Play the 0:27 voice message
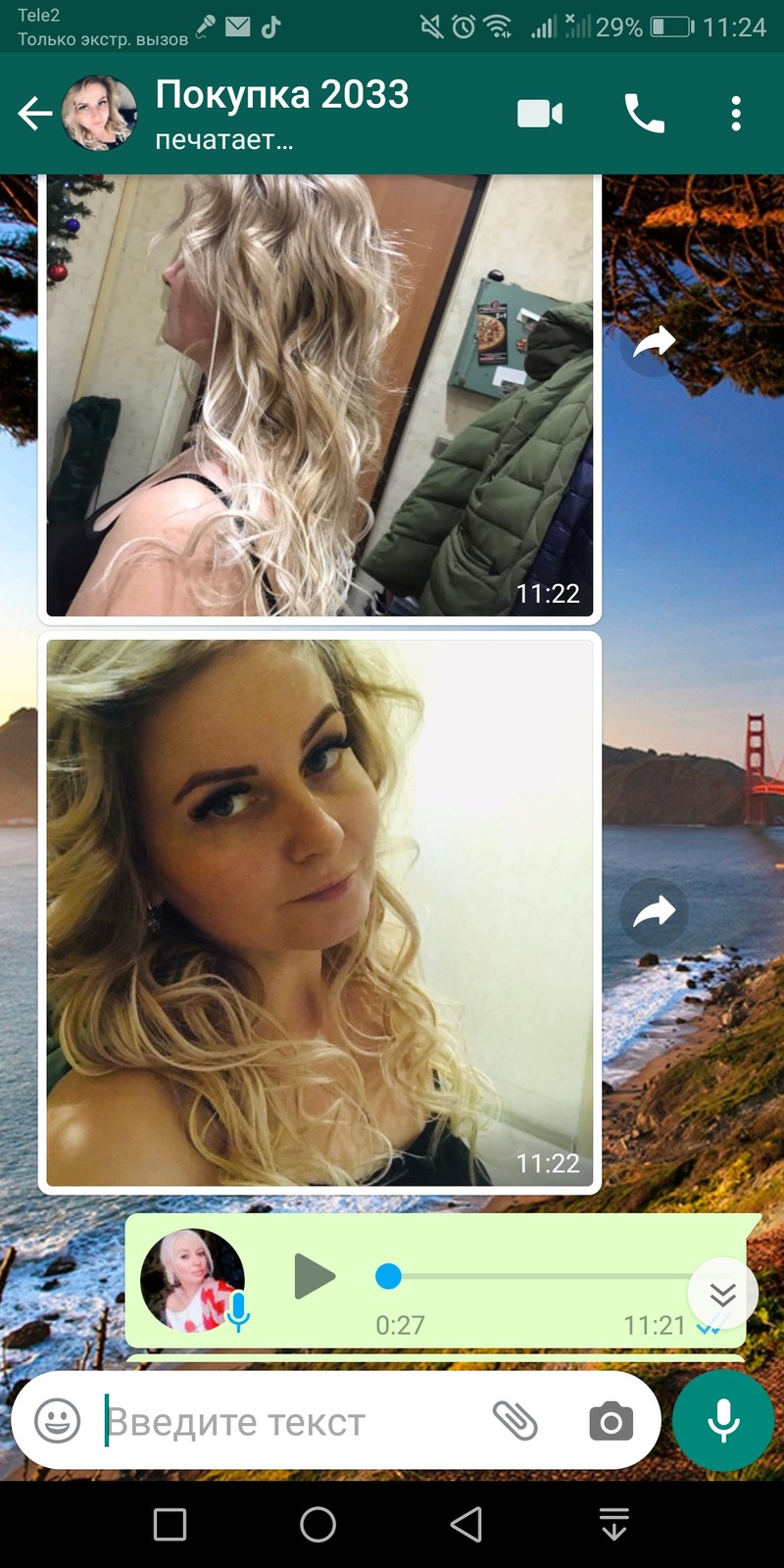 (x=315, y=1276)
